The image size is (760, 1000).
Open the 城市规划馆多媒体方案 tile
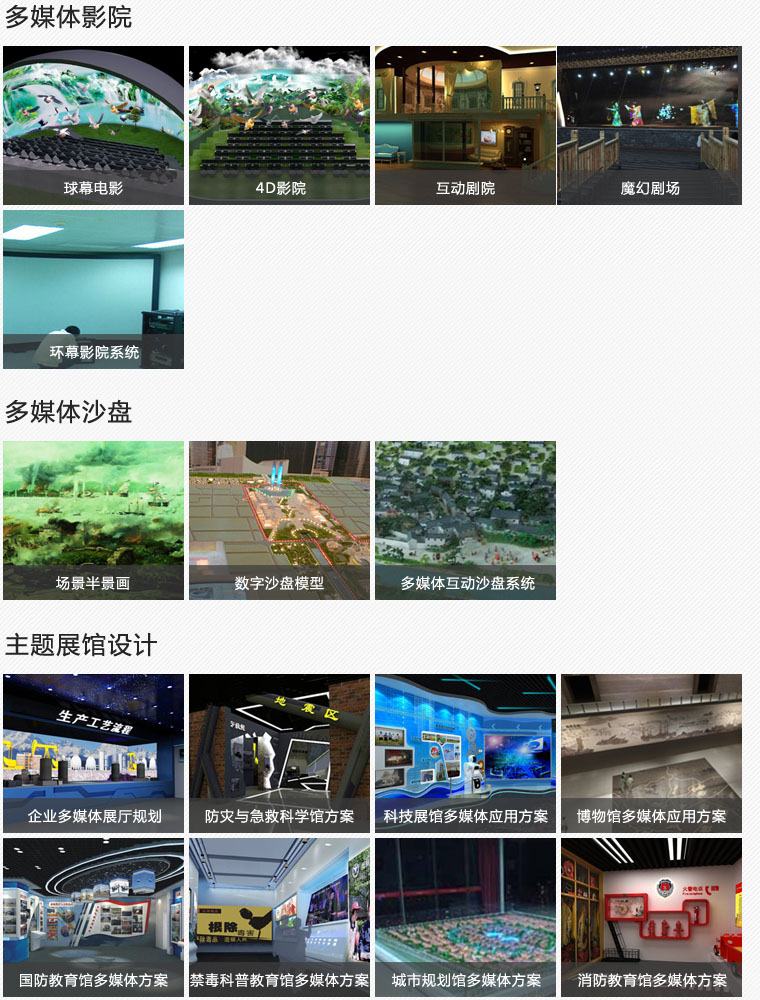465,917
